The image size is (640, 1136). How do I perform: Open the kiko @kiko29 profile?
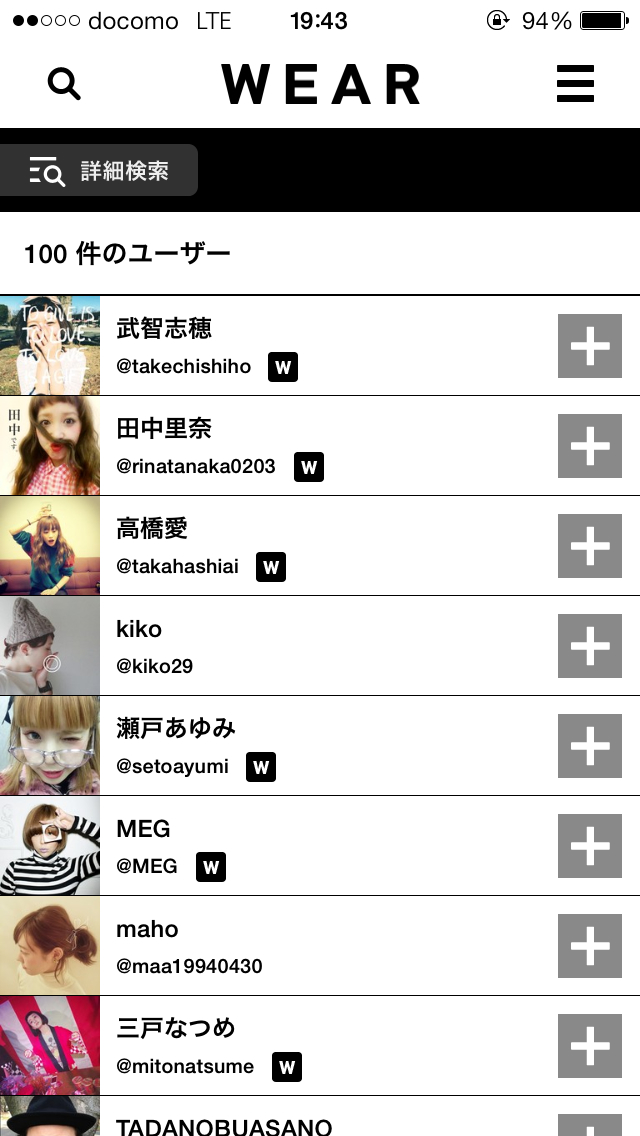320,646
